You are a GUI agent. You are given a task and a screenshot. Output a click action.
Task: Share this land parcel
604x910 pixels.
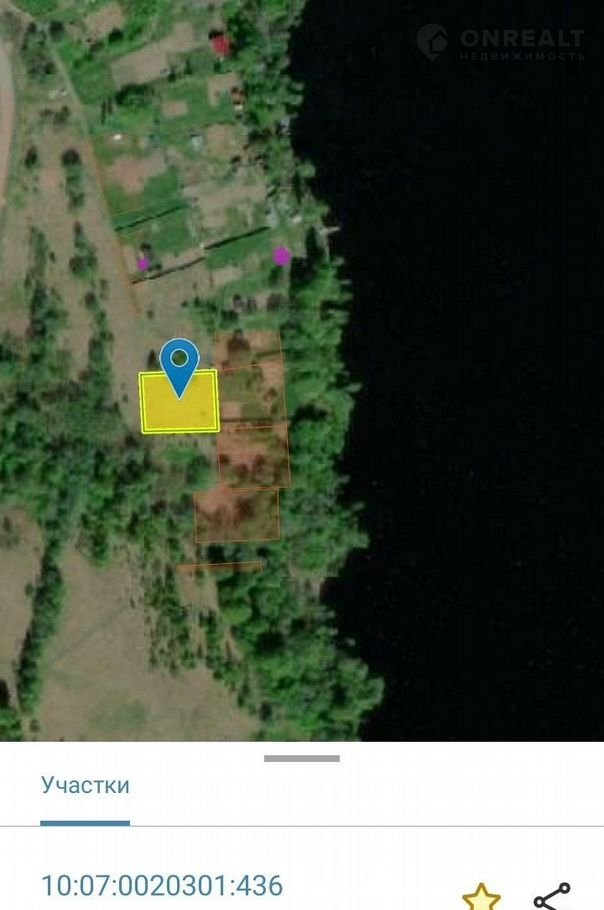pos(550,896)
